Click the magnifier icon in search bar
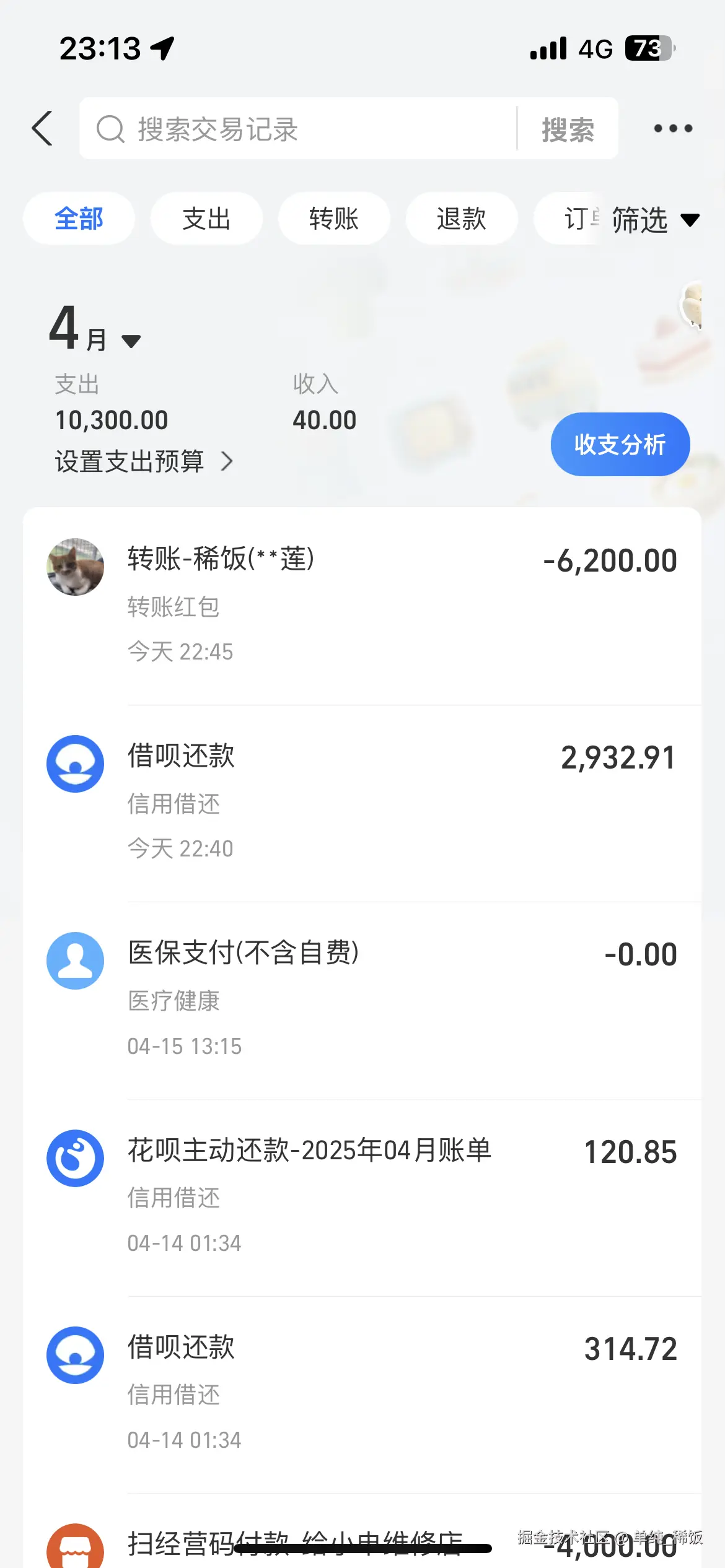 (x=110, y=129)
